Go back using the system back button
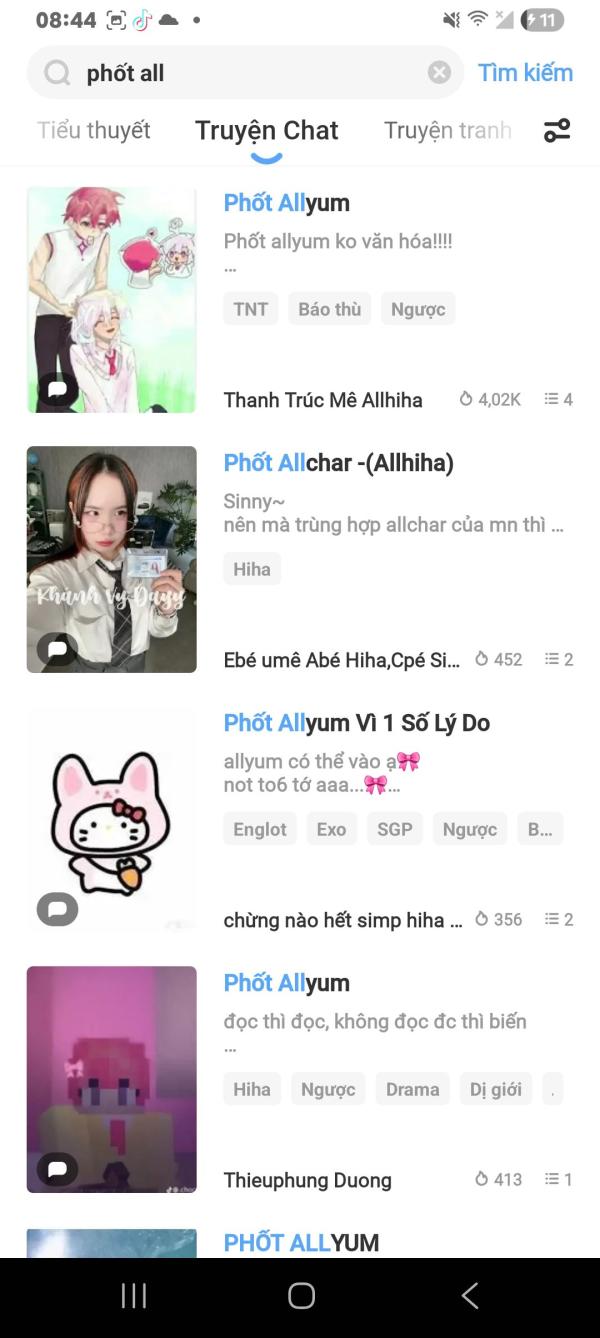Screen dimensions: 600x1338 (x=470, y=1296)
